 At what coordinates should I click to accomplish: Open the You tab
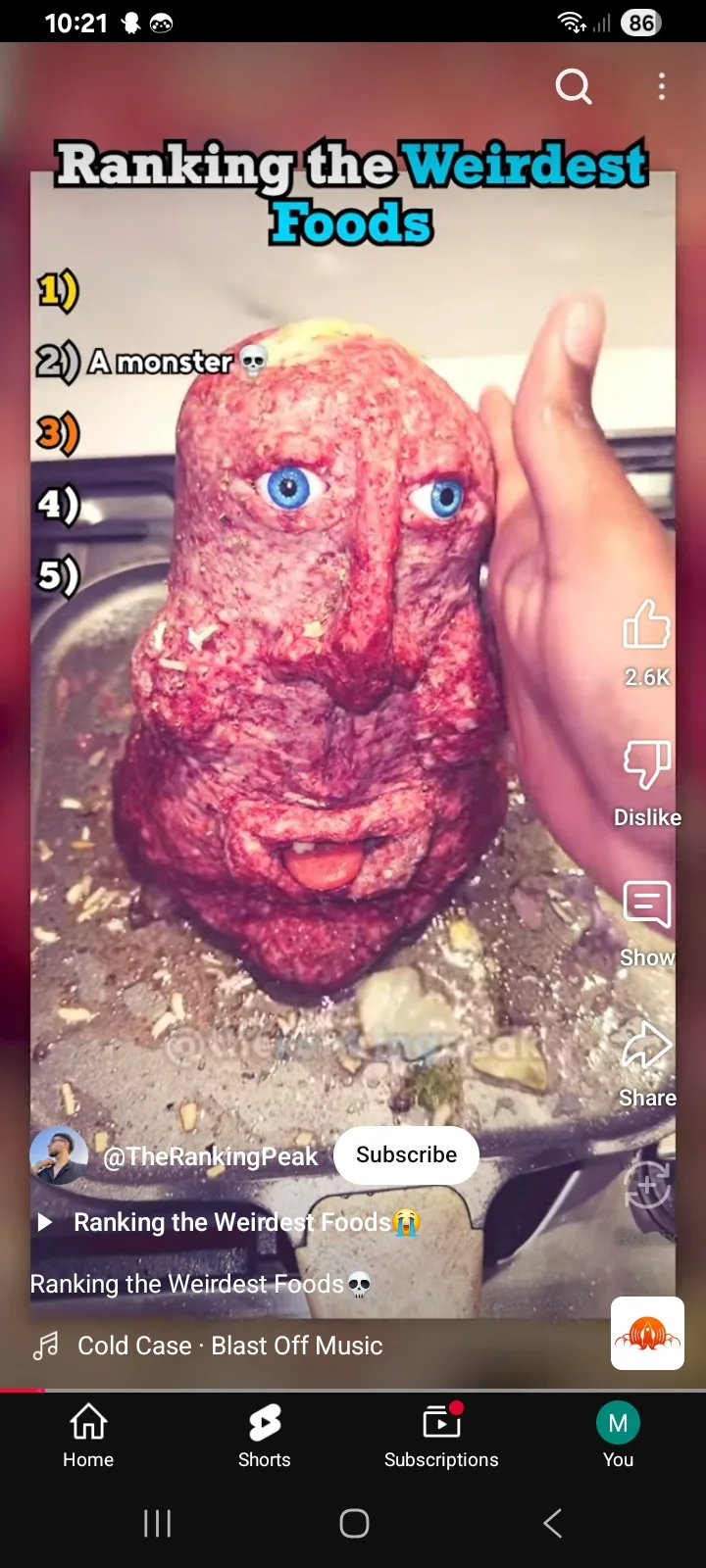[618, 1436]
